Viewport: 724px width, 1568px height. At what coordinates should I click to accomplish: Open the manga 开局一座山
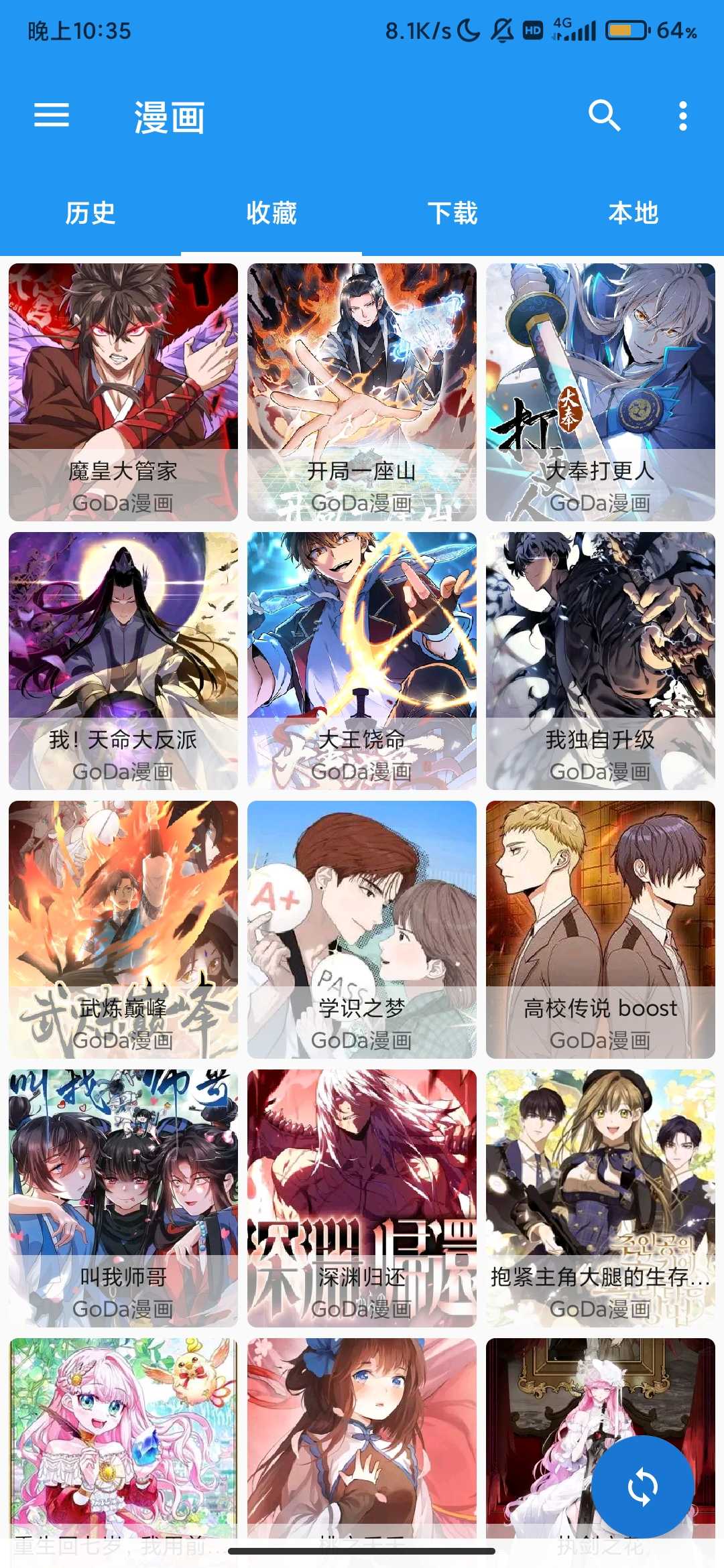pos(362,392)
